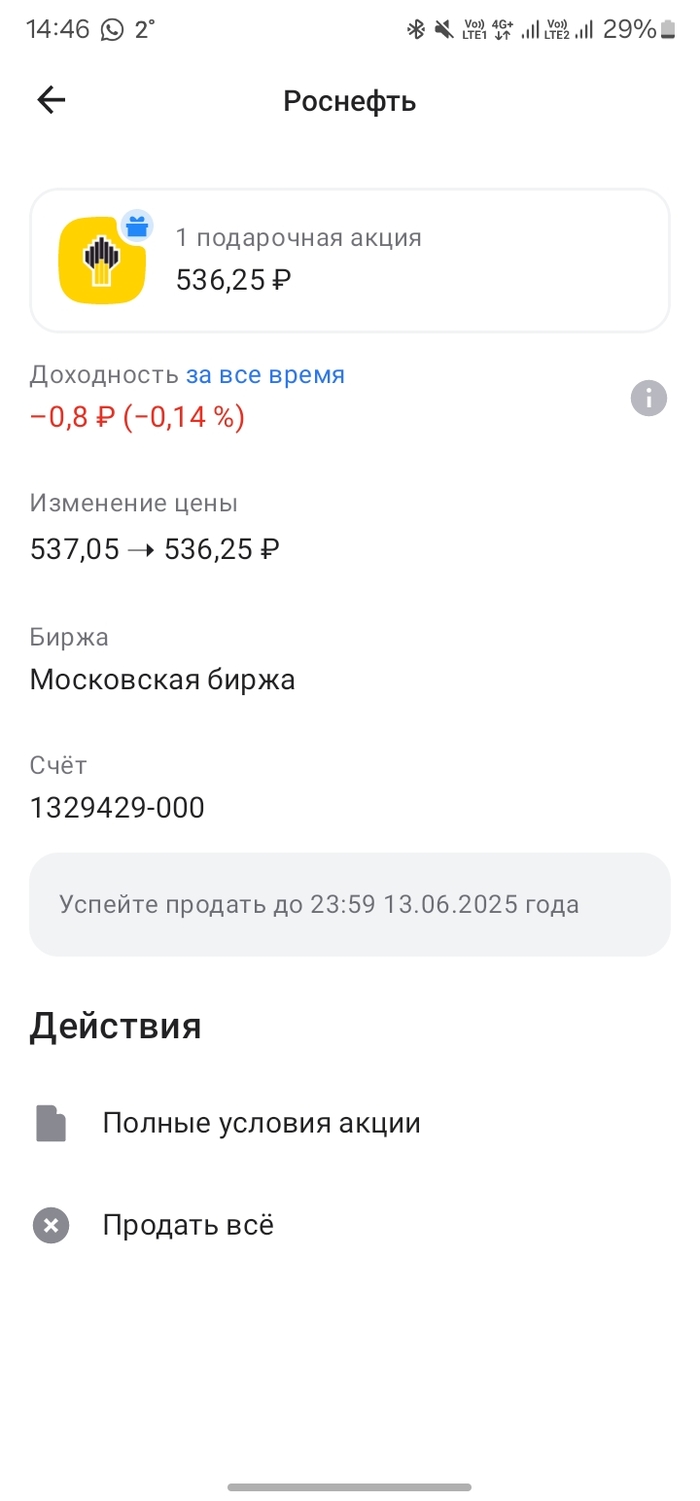Change the period «за все время»
This screenshot has width=700, height=1501.
[265, 376]
